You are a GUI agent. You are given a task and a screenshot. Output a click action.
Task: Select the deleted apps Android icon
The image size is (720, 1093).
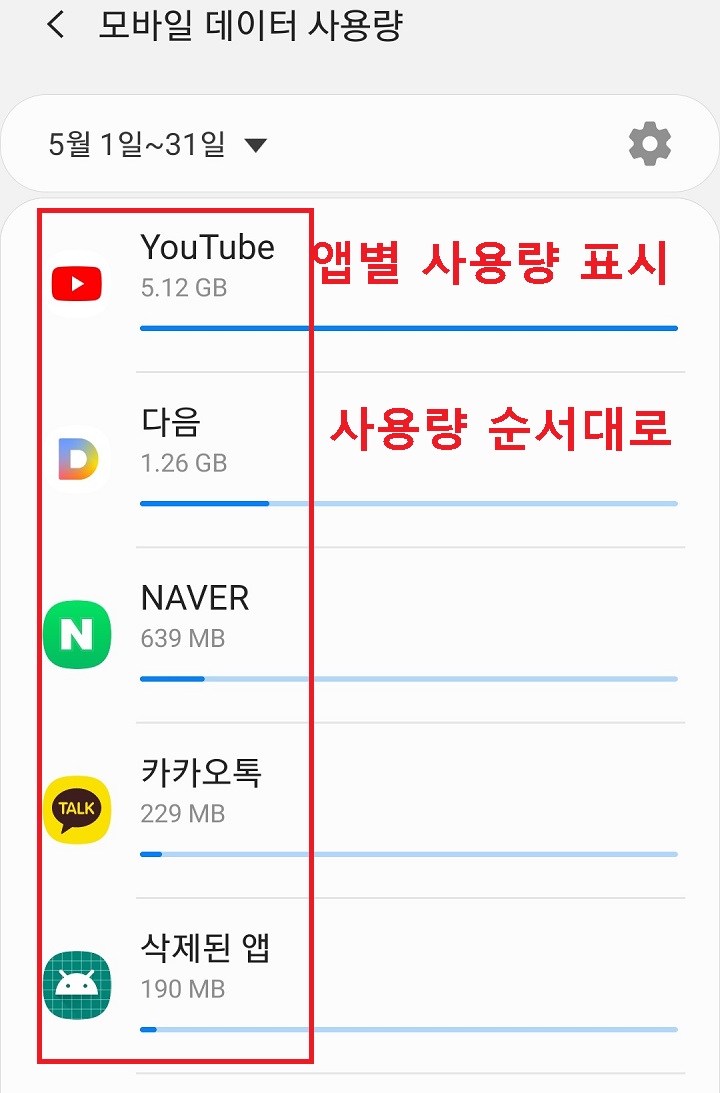pyautogui.click(x=78, y=987)
